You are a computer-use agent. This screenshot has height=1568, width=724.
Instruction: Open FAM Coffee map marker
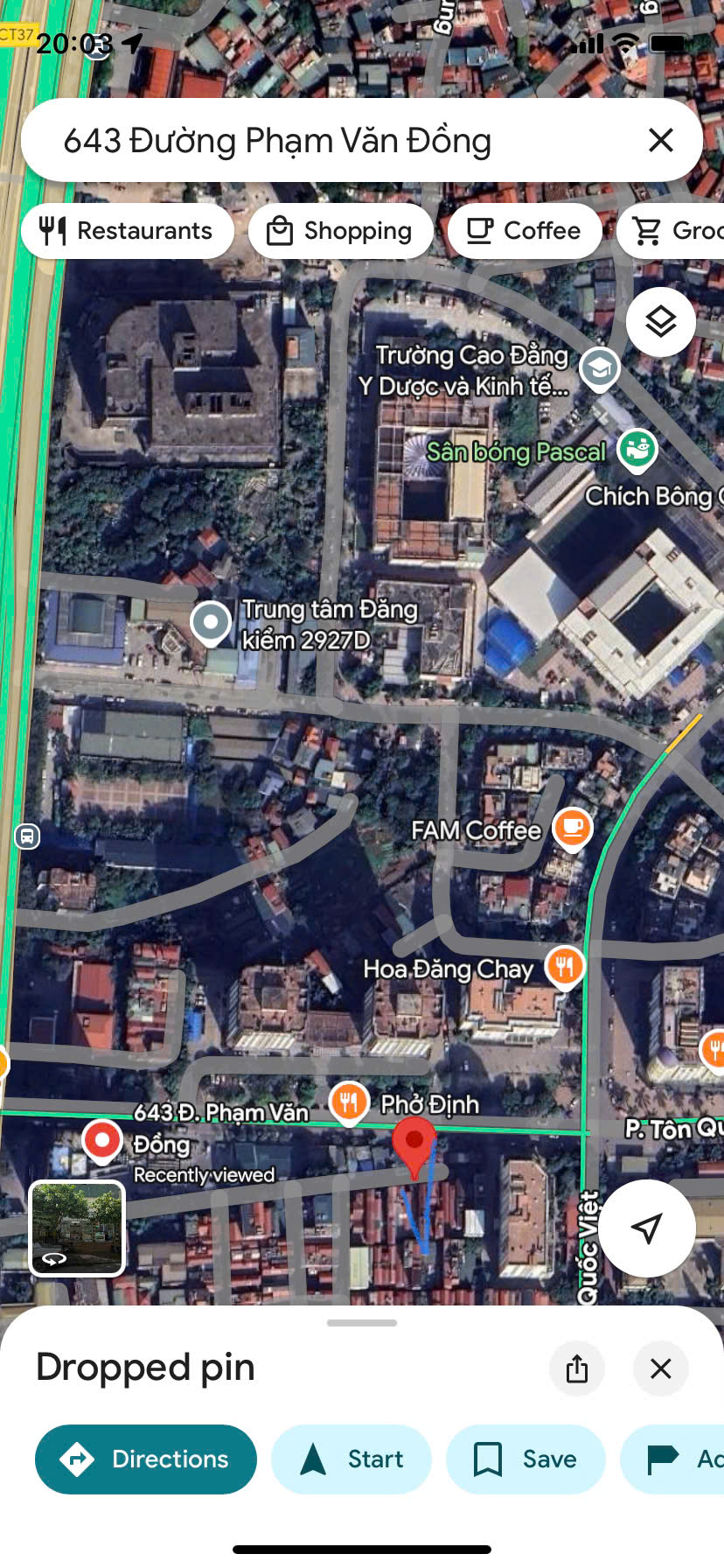tap(573, 827)
